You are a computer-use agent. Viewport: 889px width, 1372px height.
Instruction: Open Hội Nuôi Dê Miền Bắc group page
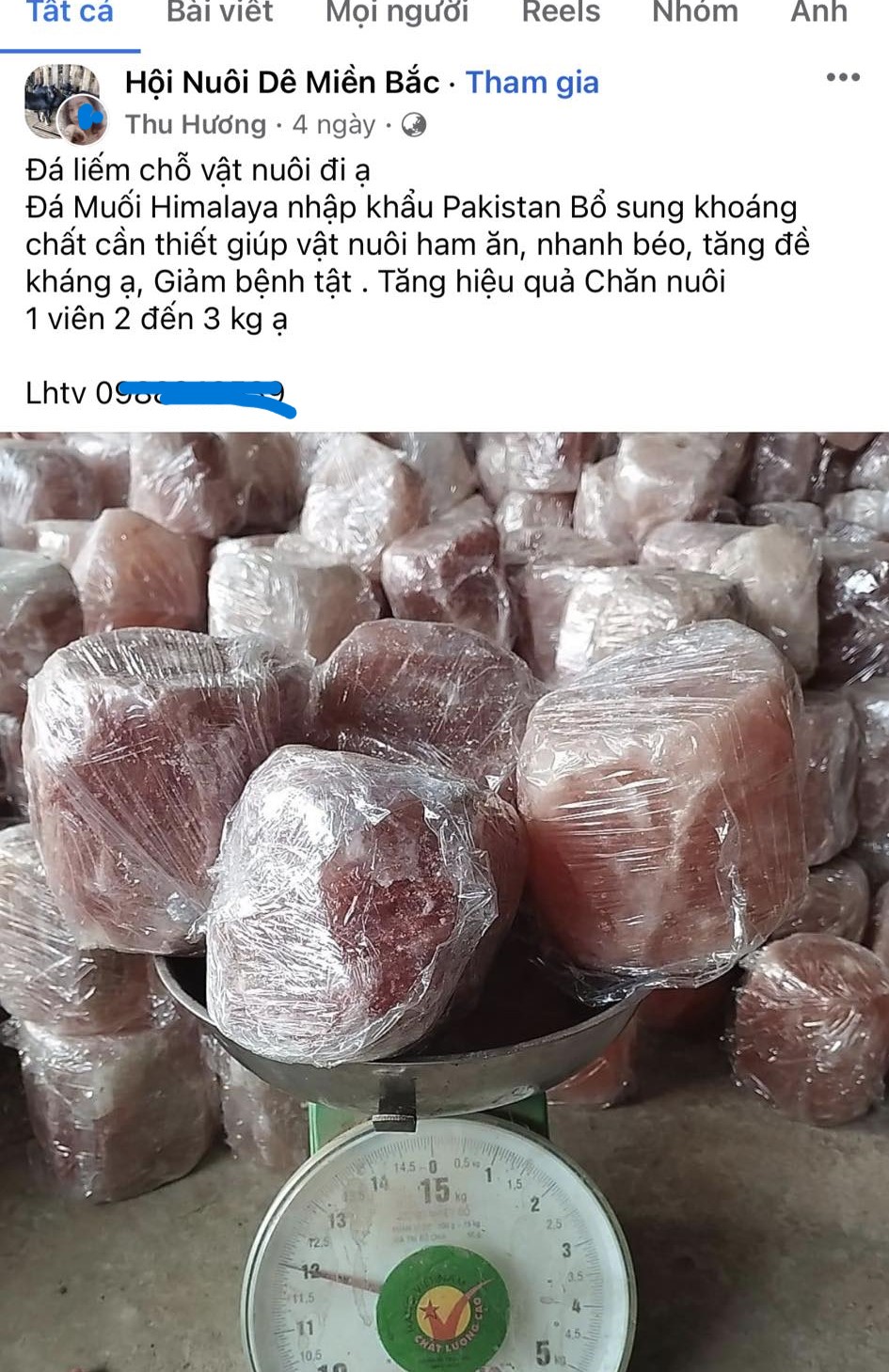coord(282,83)
